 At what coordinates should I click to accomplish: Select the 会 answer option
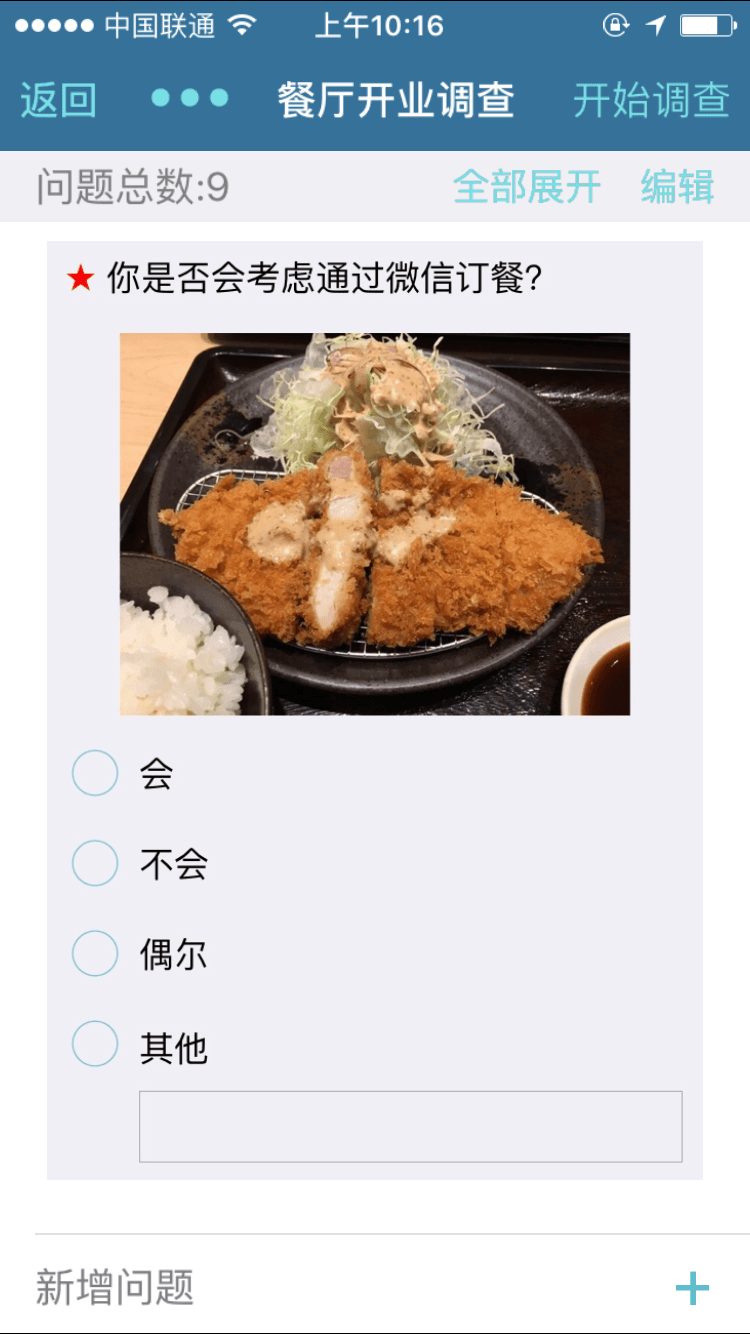pos(95,773)
